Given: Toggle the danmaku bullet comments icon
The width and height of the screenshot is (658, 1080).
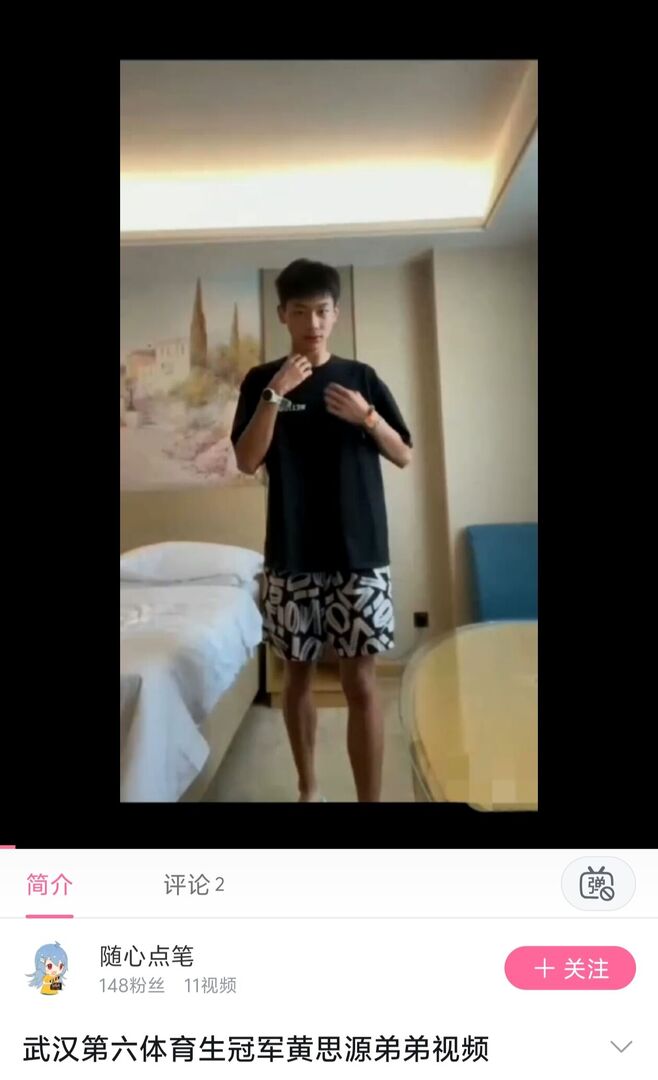Looking at the screenshot, I should [597, 884].
